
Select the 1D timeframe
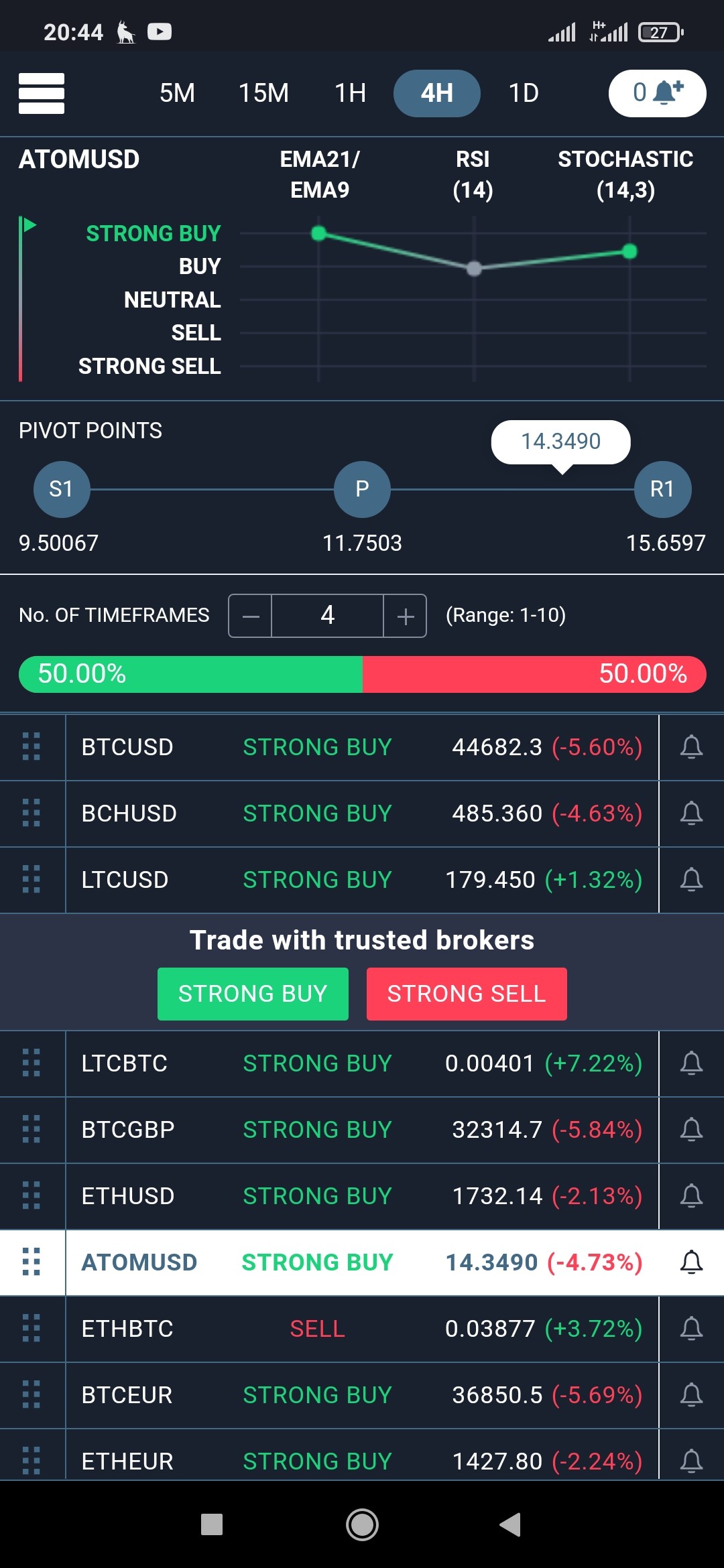point(524,93)
